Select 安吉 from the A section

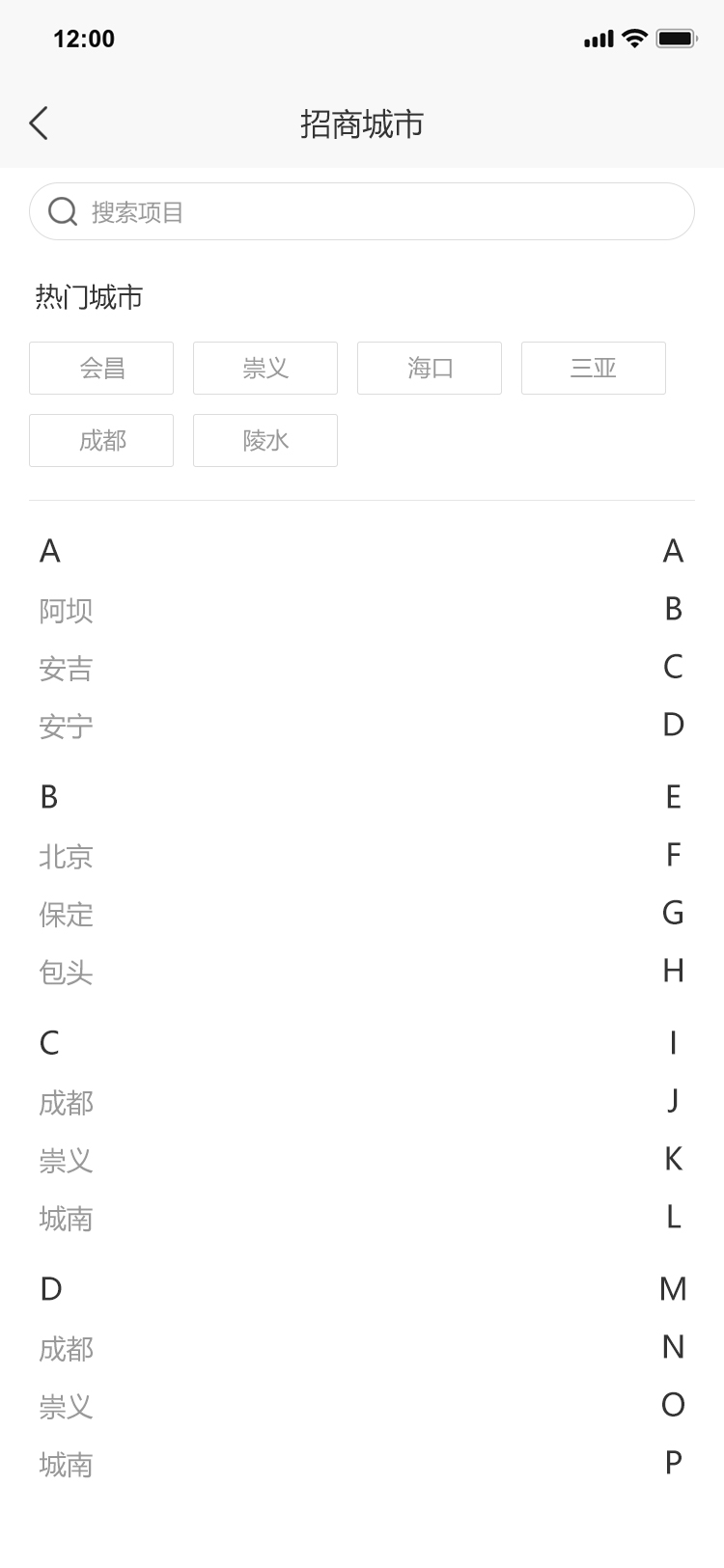coord(66,669)
